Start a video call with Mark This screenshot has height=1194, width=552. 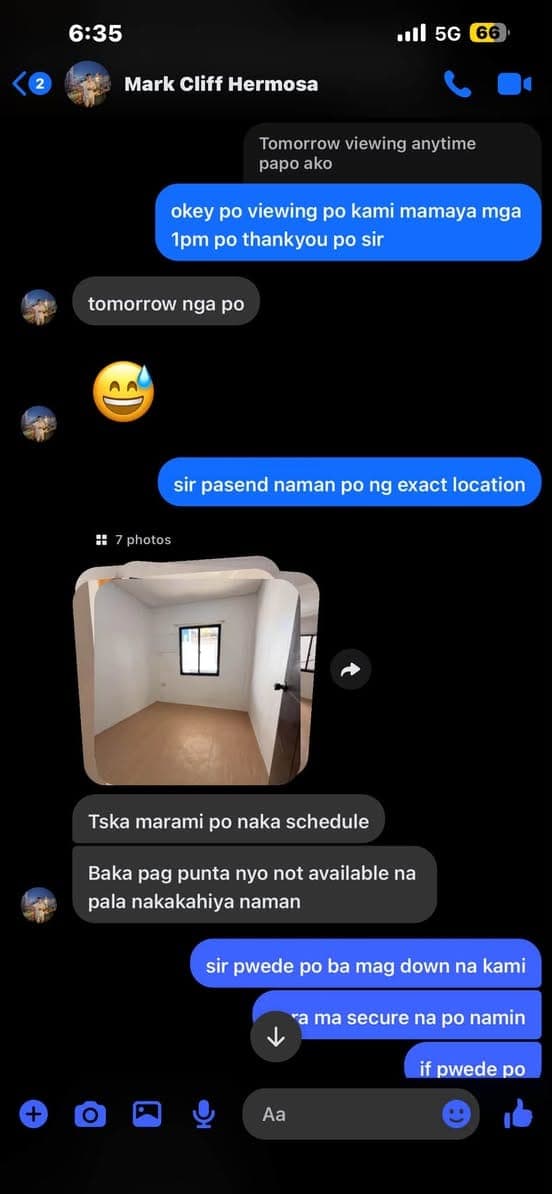(x=514, y=84)
